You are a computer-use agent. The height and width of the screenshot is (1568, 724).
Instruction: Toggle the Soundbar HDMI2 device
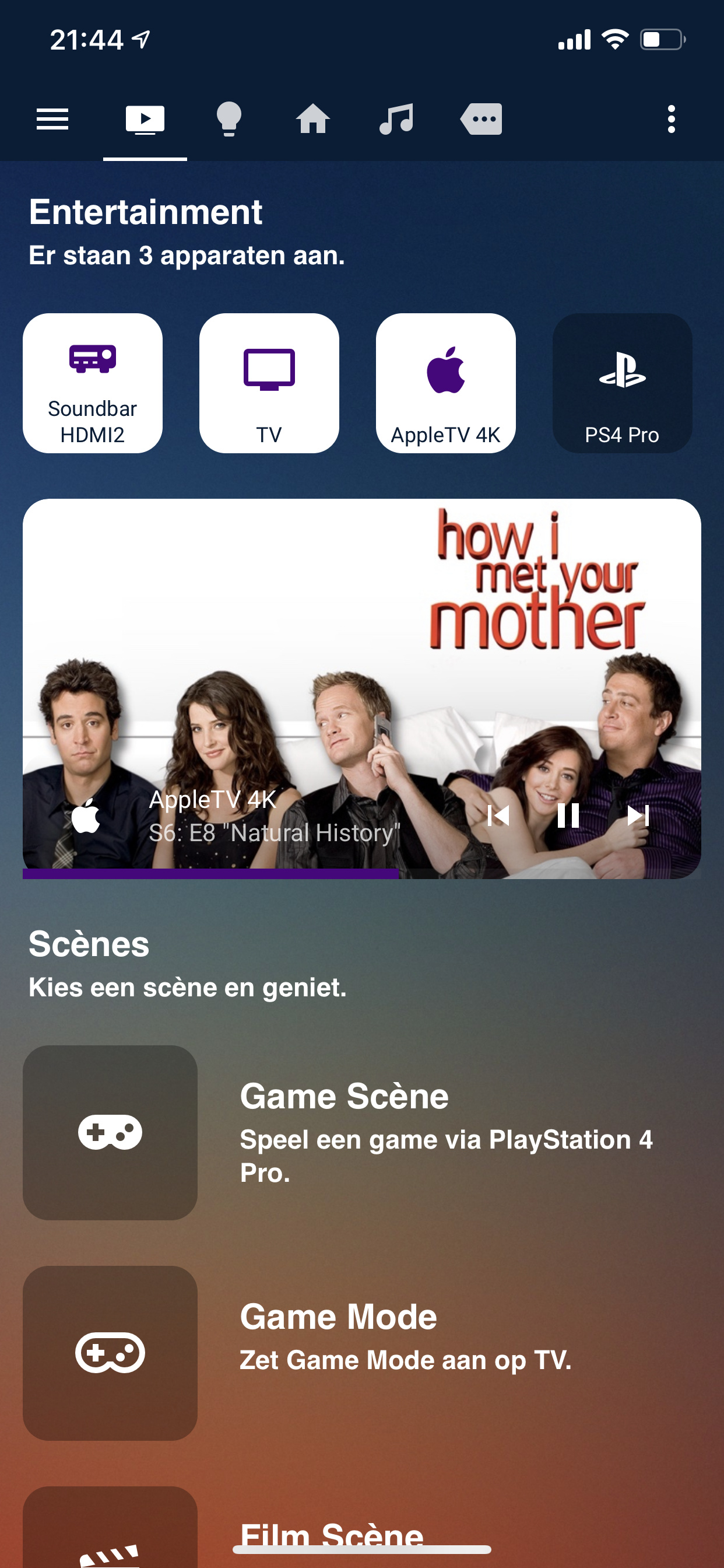coord(93,383)
